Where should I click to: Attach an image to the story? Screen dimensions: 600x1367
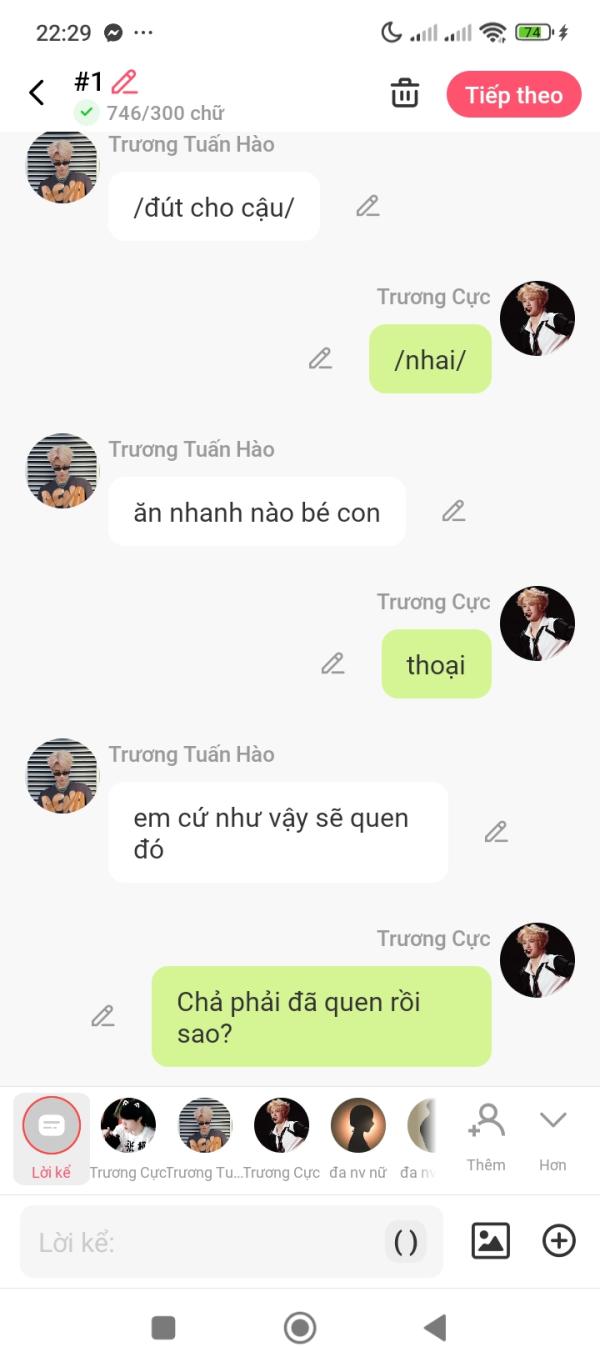click(x=490, y=1241)
